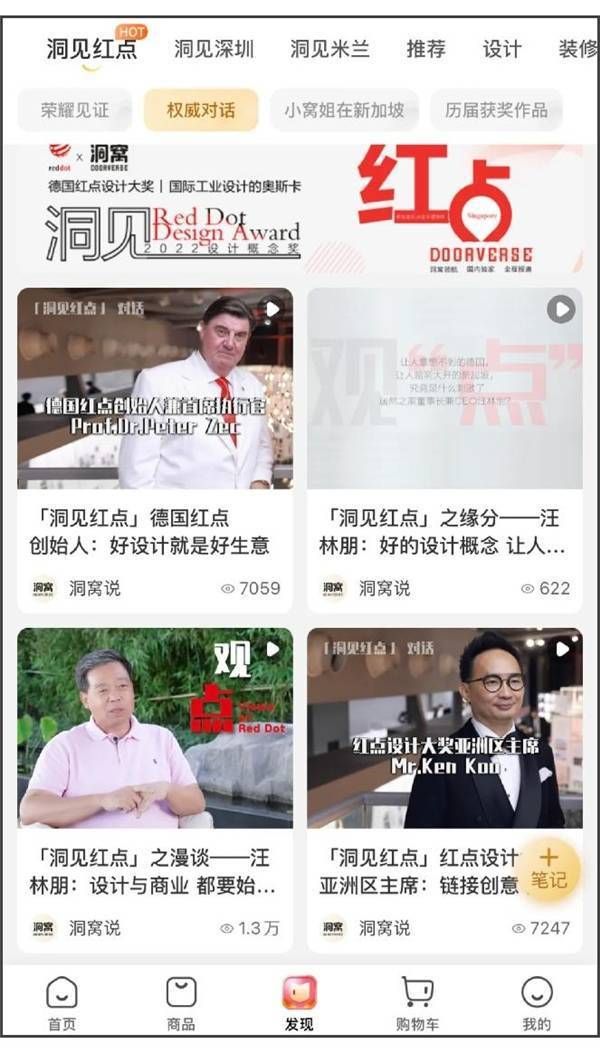The width and height of the screenshot is (600, 1053).
Task: Switch to the 洞见红点 top tab
Action: click(91, 49)
